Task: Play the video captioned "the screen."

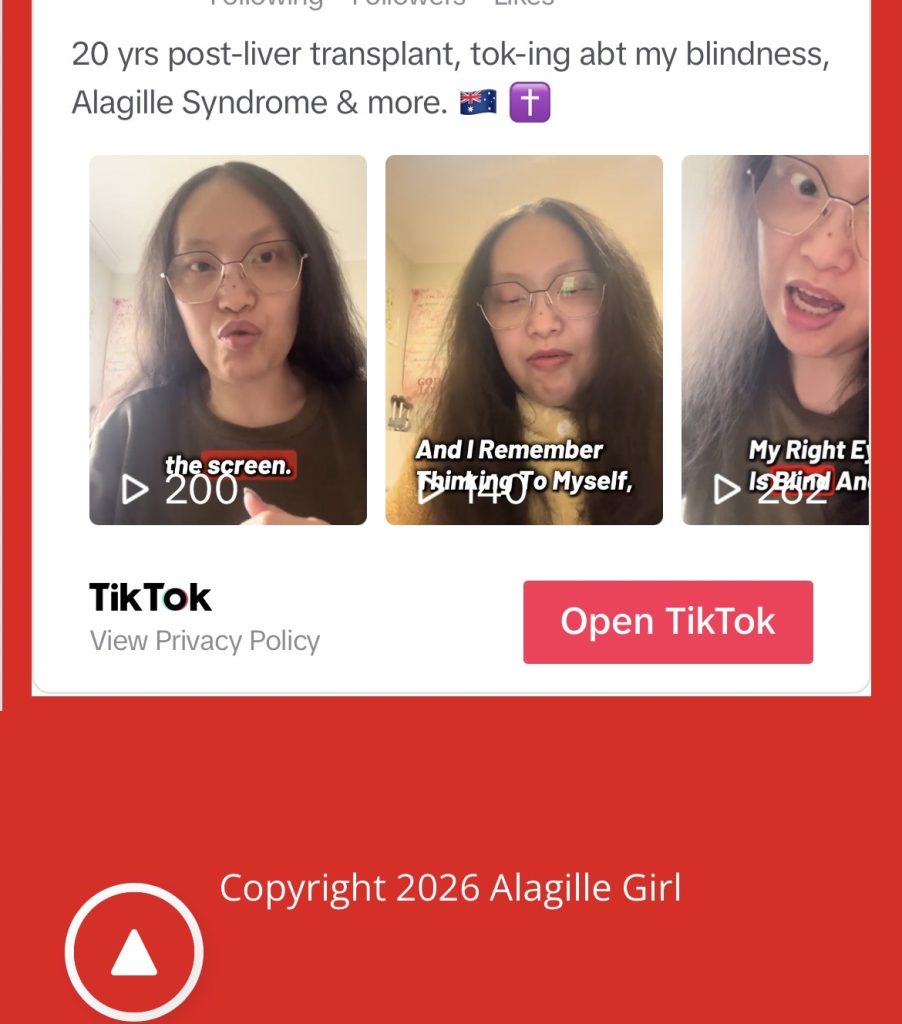Action: click(228, 340)
